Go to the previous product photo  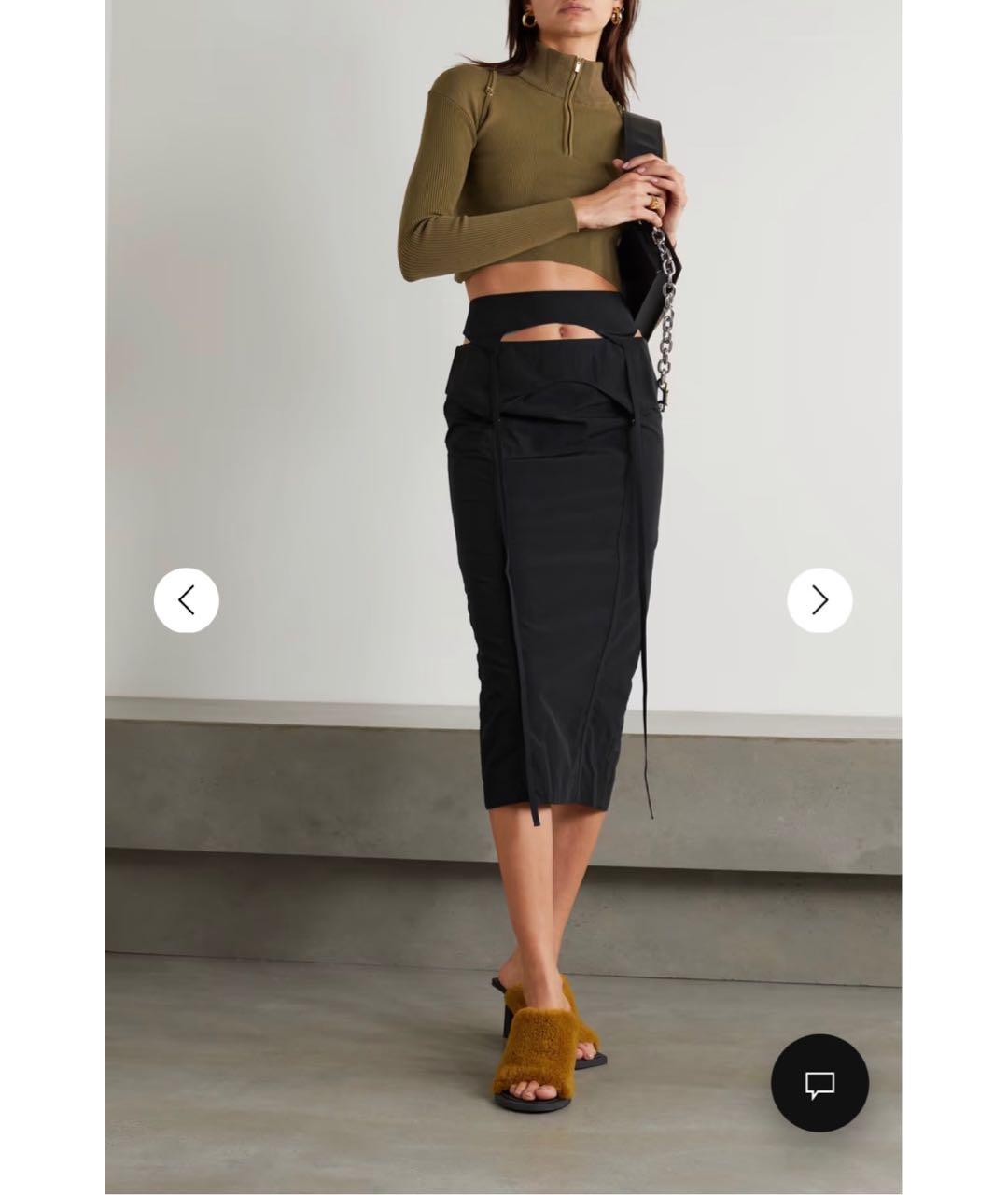(x=186, y=600)
